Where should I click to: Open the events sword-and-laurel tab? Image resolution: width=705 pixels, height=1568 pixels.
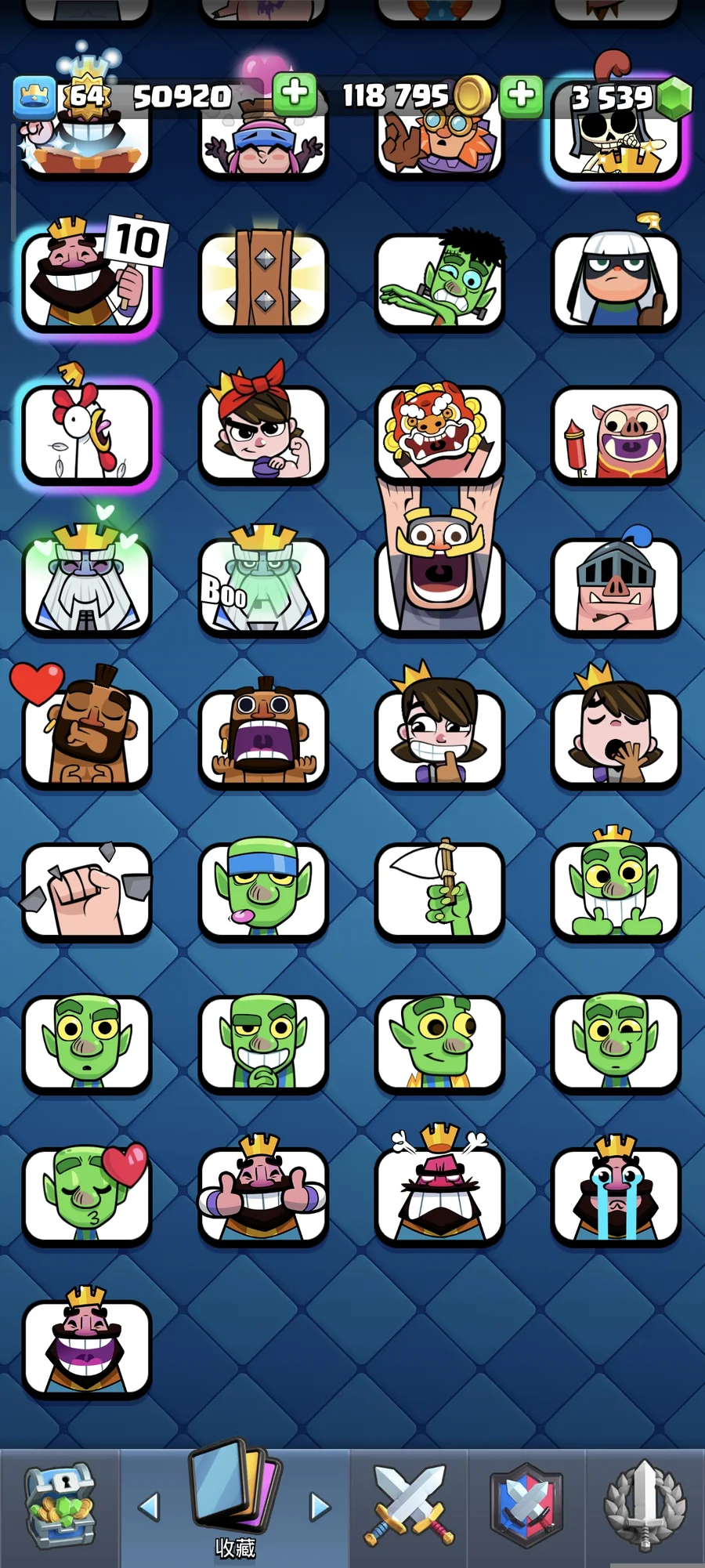point(645,1507)
